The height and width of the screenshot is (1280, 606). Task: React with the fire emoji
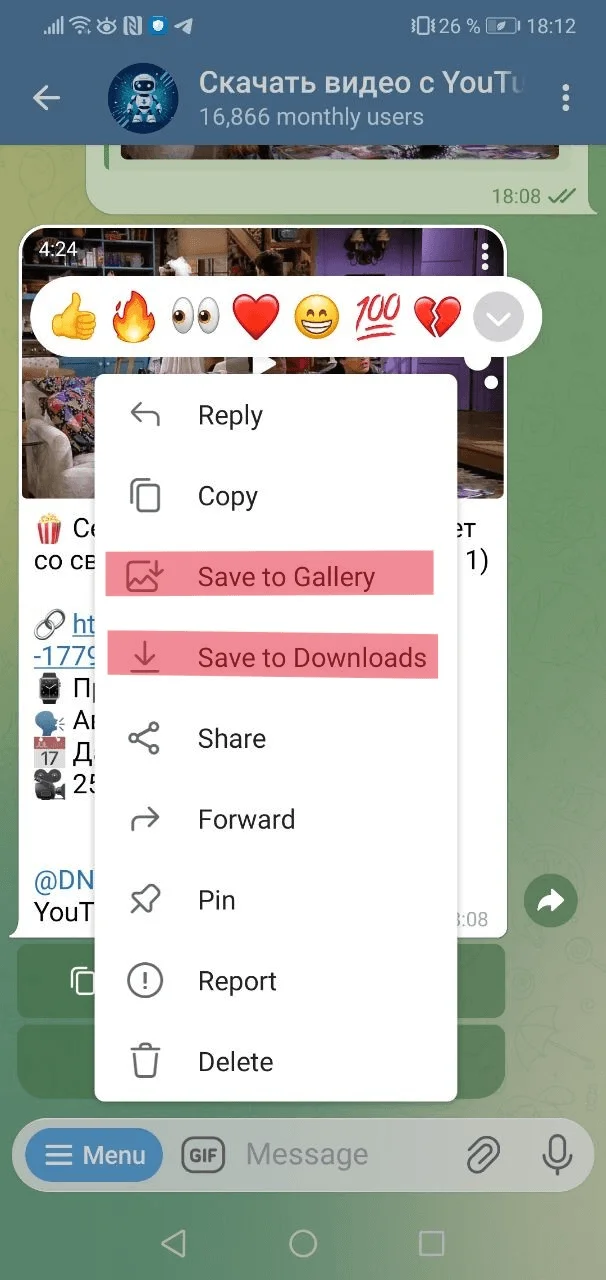tap(133, 319)
